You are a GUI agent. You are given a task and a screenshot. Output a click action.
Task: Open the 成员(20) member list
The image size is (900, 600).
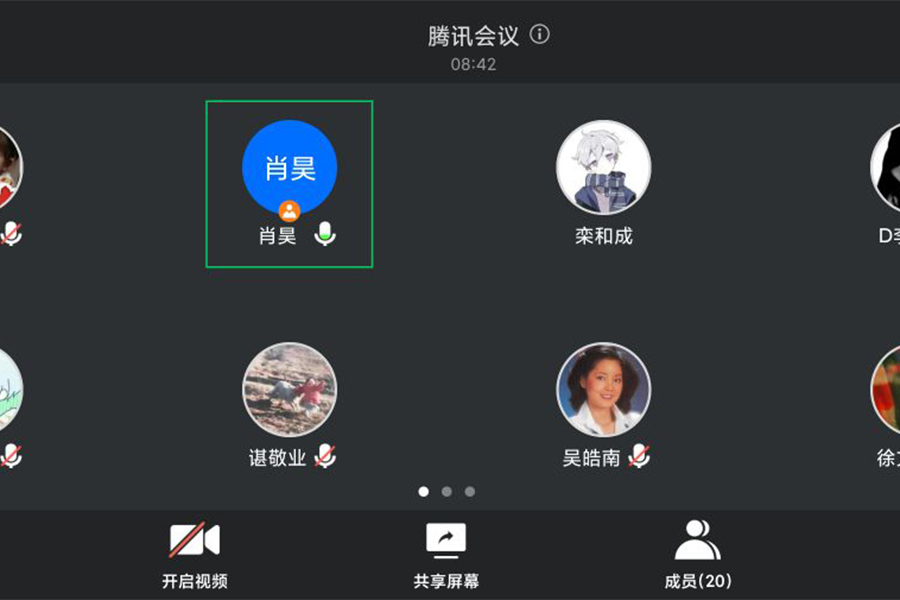point(698,555)
